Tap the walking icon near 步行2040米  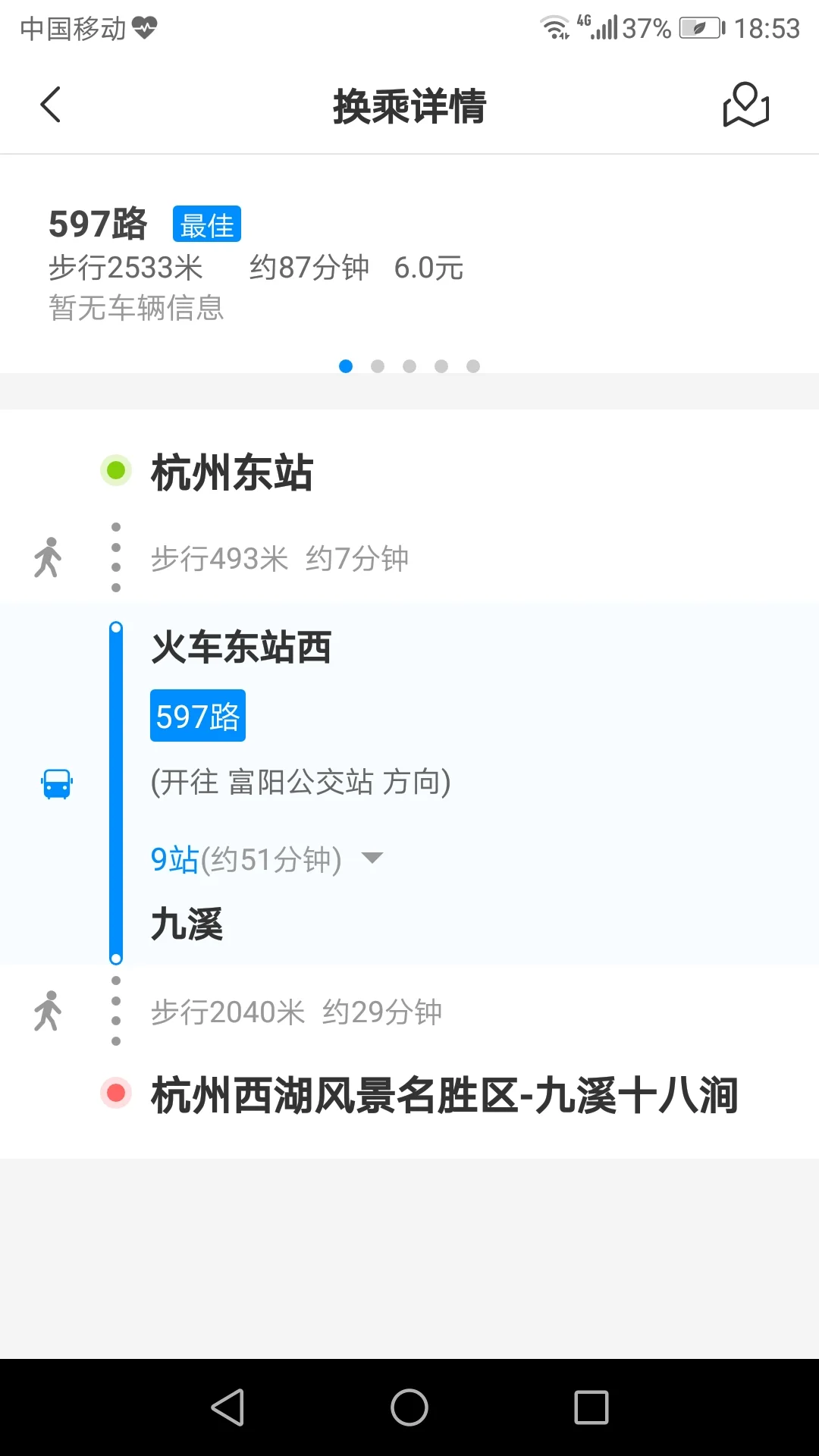[x=49, y=1011]
